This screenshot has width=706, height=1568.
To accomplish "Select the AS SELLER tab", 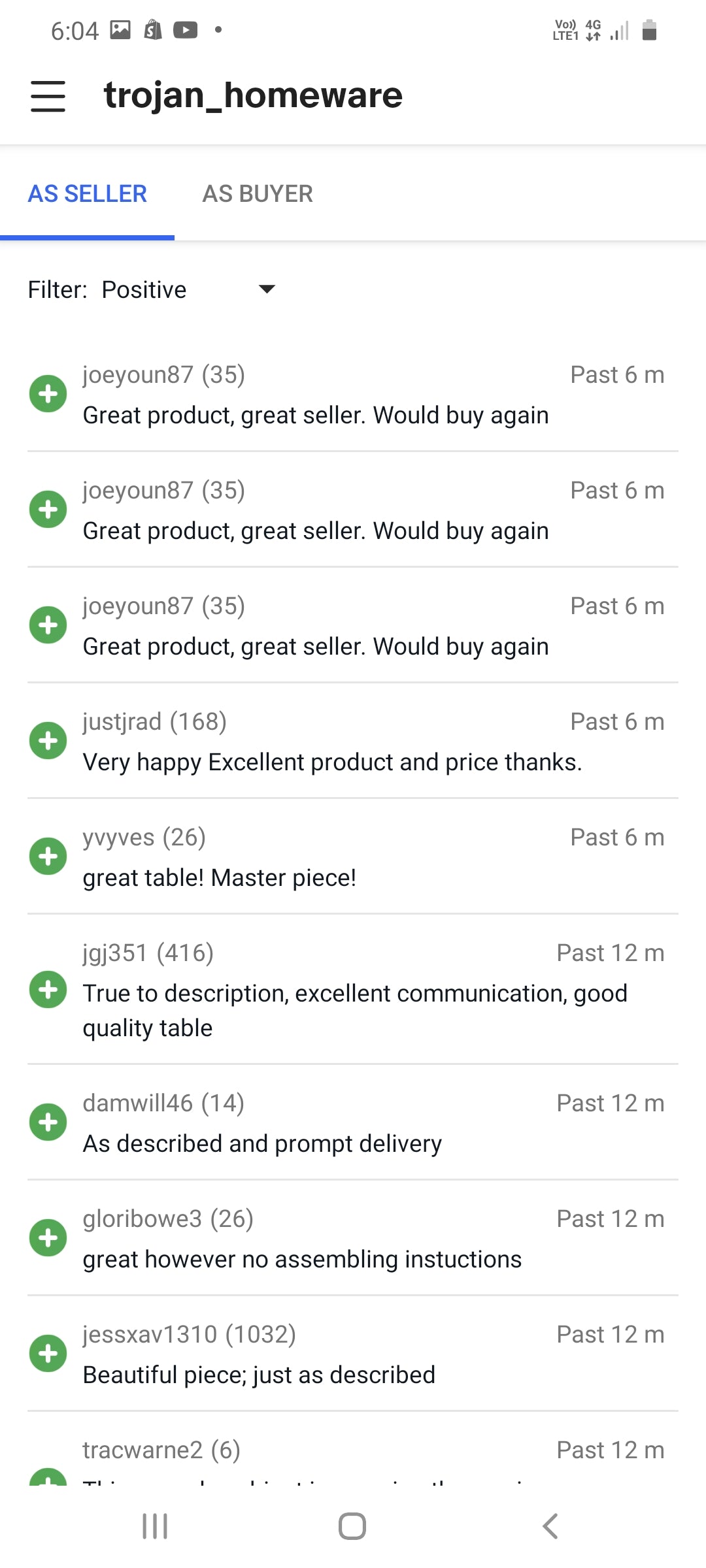I will coord(87,194).
